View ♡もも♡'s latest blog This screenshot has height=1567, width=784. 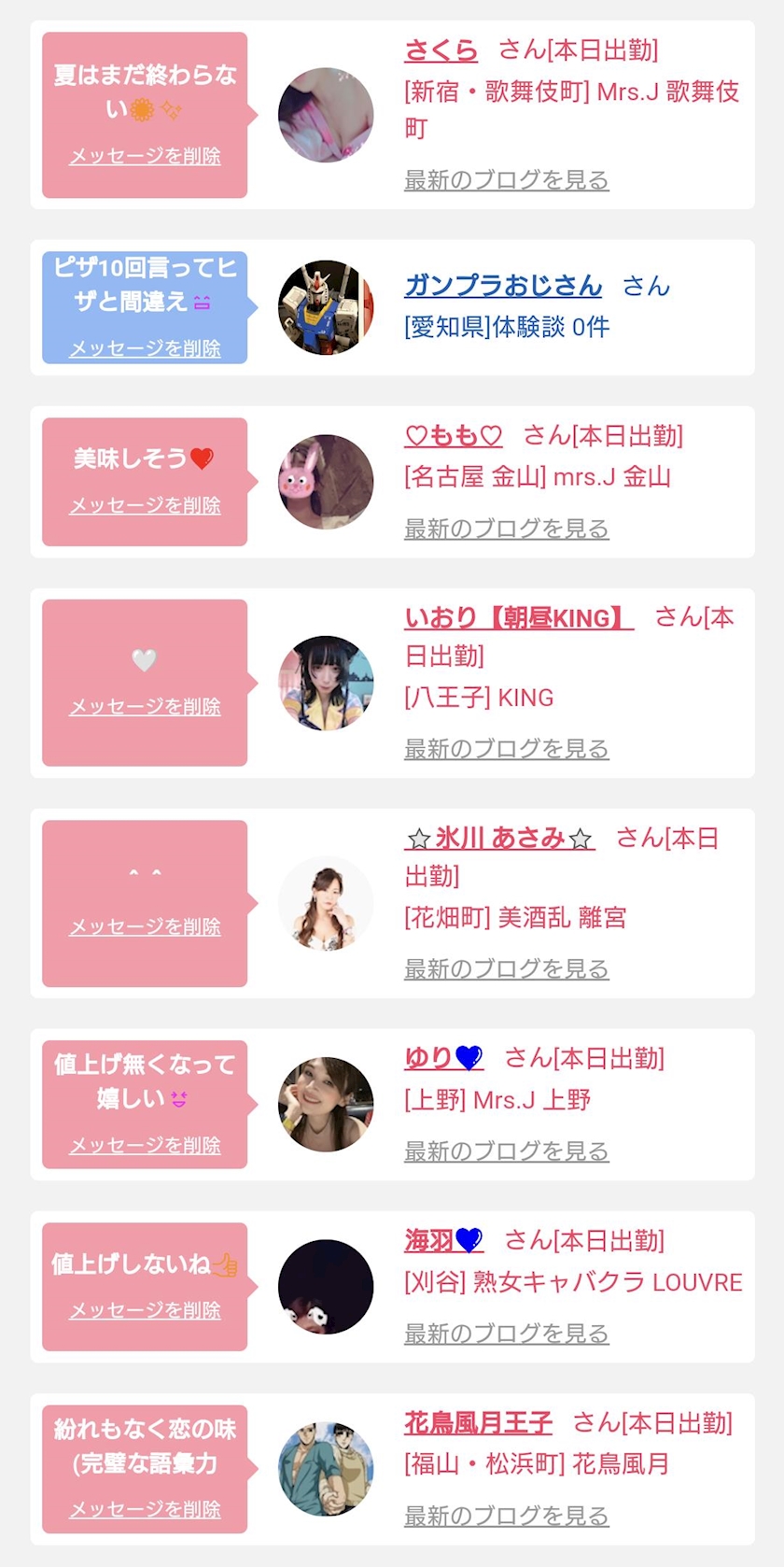tap(506, 529)
